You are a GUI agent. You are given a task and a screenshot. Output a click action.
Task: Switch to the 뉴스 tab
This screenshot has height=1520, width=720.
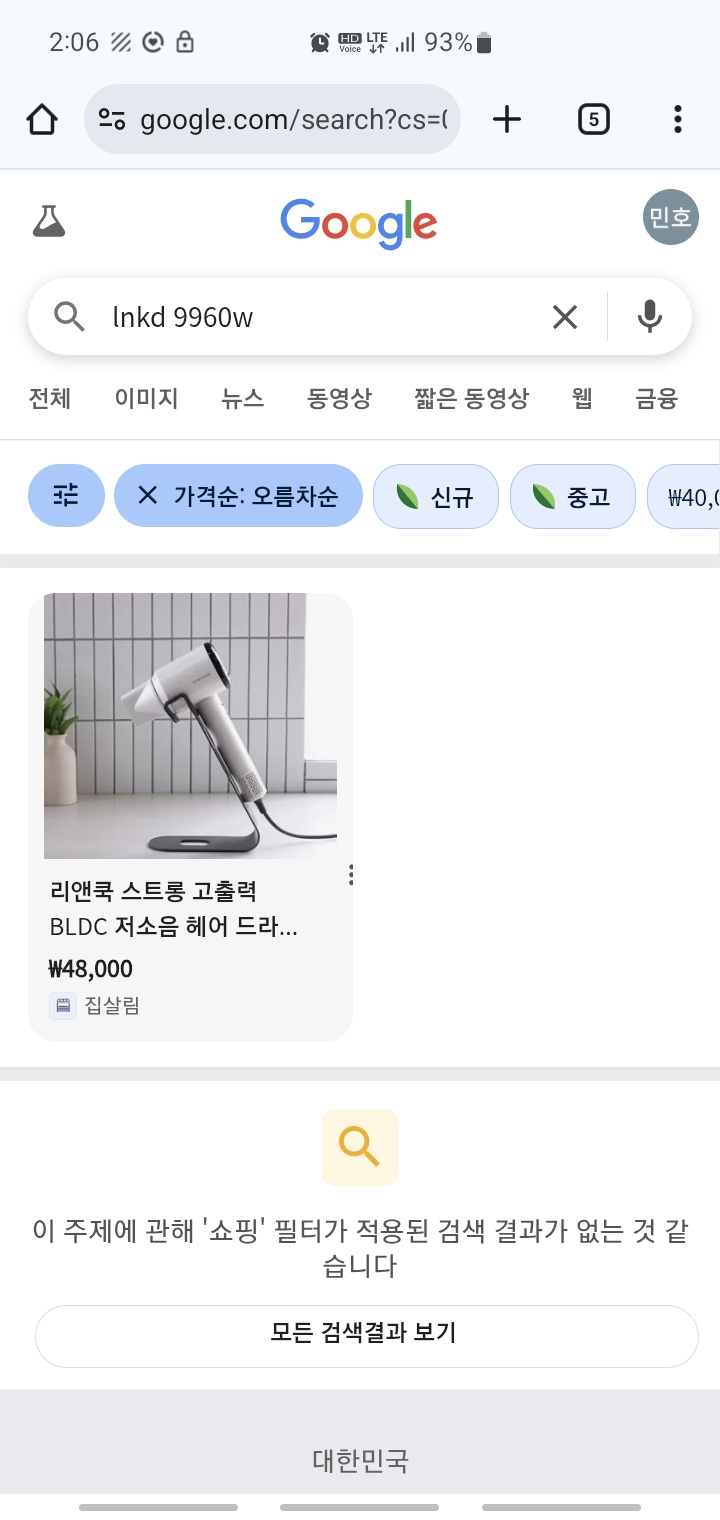coord(243,399)
